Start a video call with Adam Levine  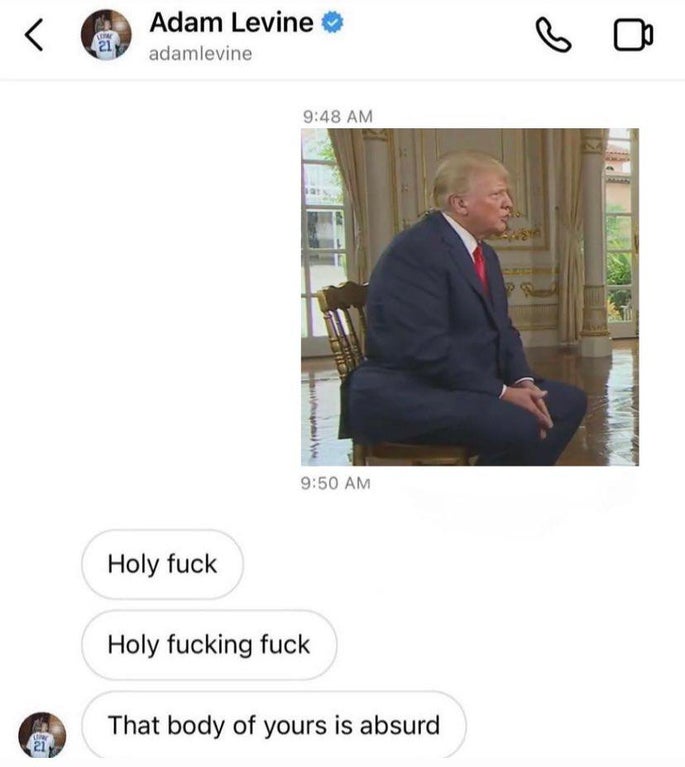[632, 37]
